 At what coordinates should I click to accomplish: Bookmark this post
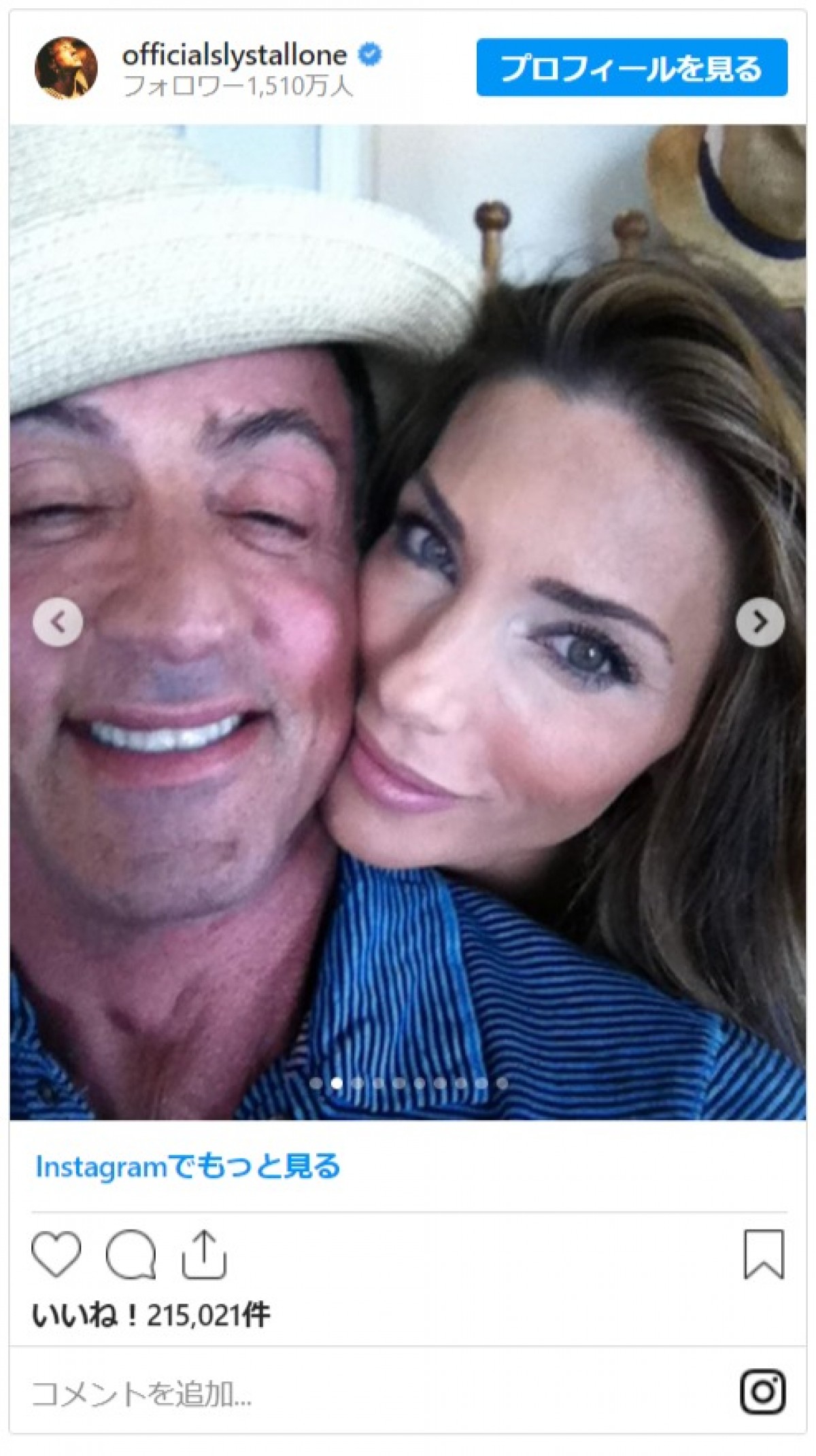click(x=764, y=1254)
